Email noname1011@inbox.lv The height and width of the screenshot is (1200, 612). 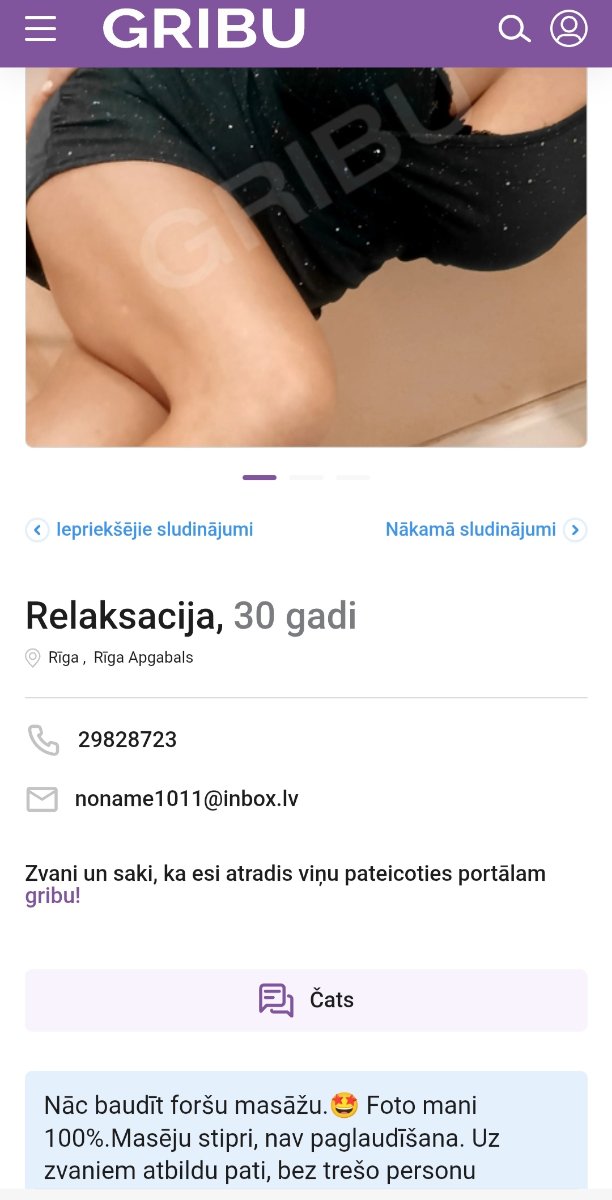[187, 799]
